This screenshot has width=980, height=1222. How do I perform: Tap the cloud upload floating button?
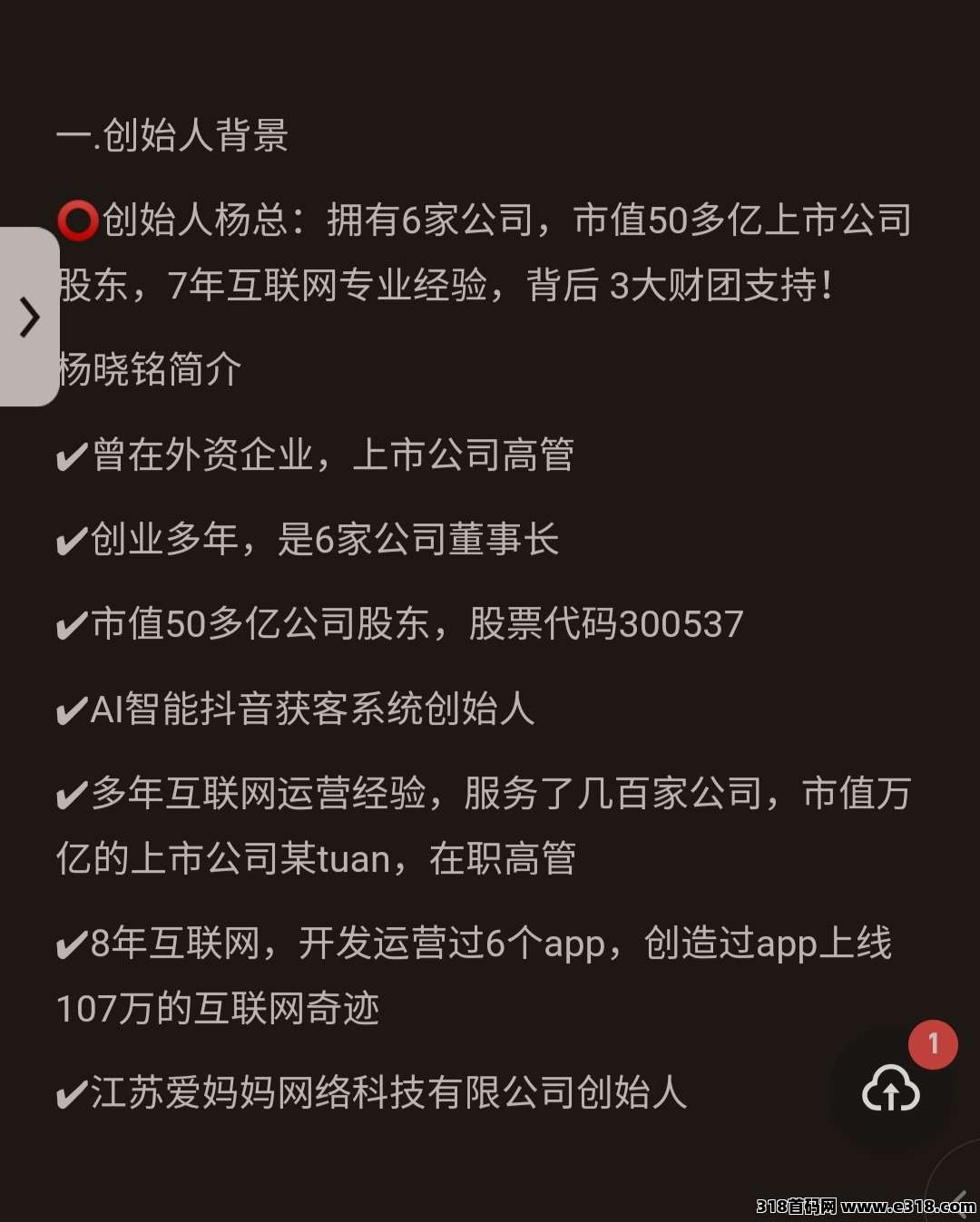tap(891, 1089)
